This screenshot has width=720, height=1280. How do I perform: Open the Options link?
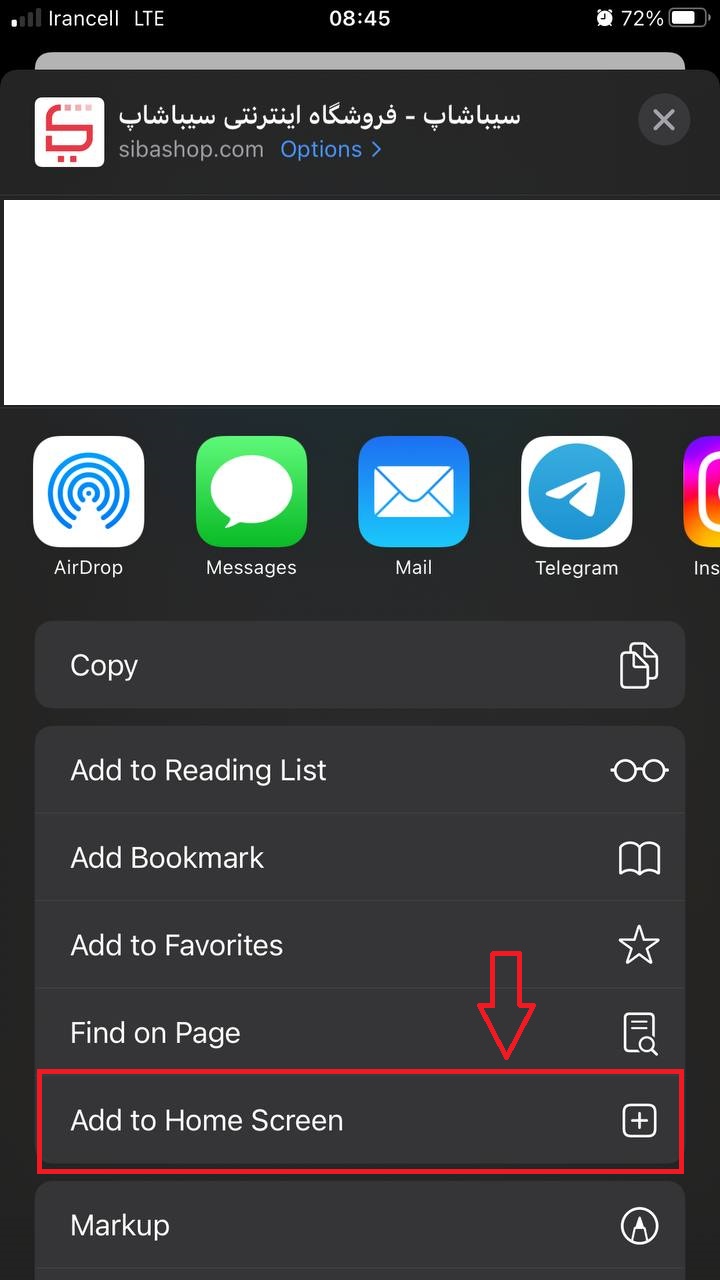tap(330, 150)
